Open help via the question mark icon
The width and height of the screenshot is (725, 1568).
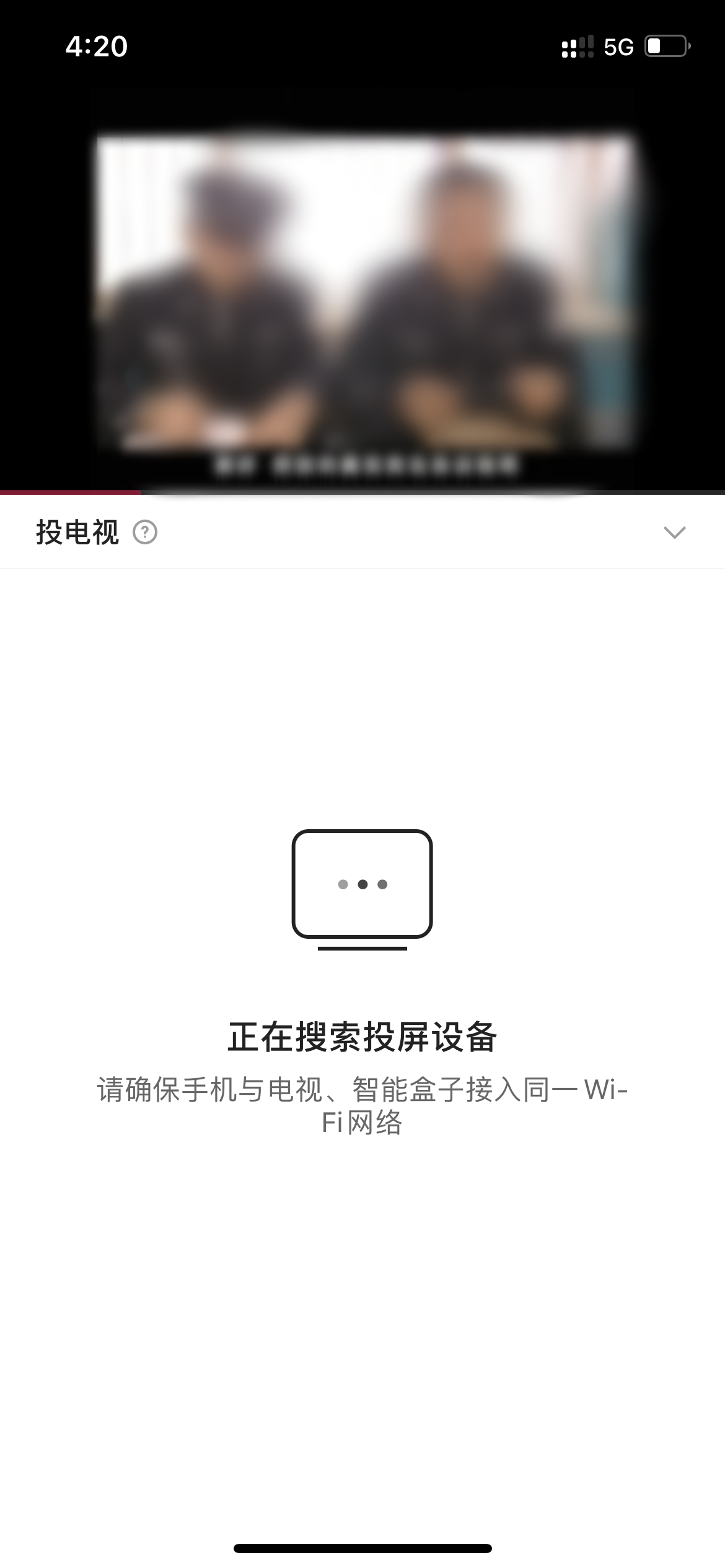tap(146, 531)
